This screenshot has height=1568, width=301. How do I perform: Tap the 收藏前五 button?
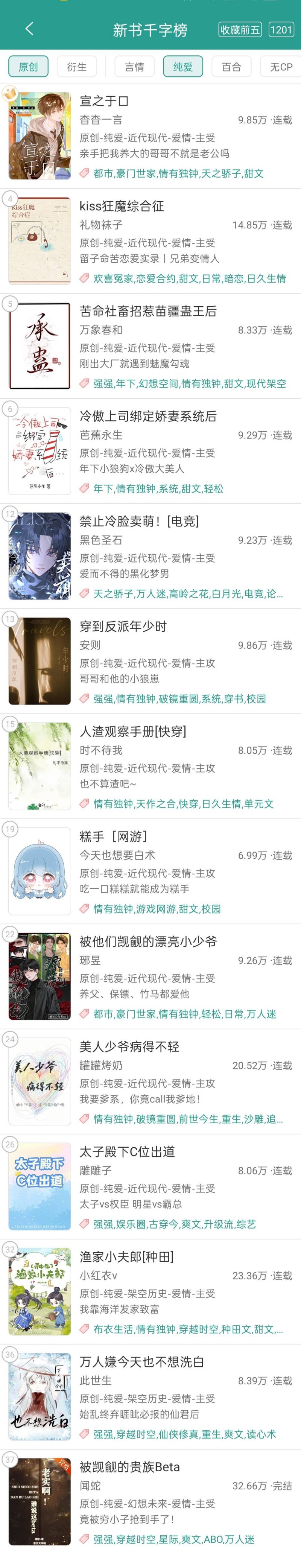tap(240, 30)
